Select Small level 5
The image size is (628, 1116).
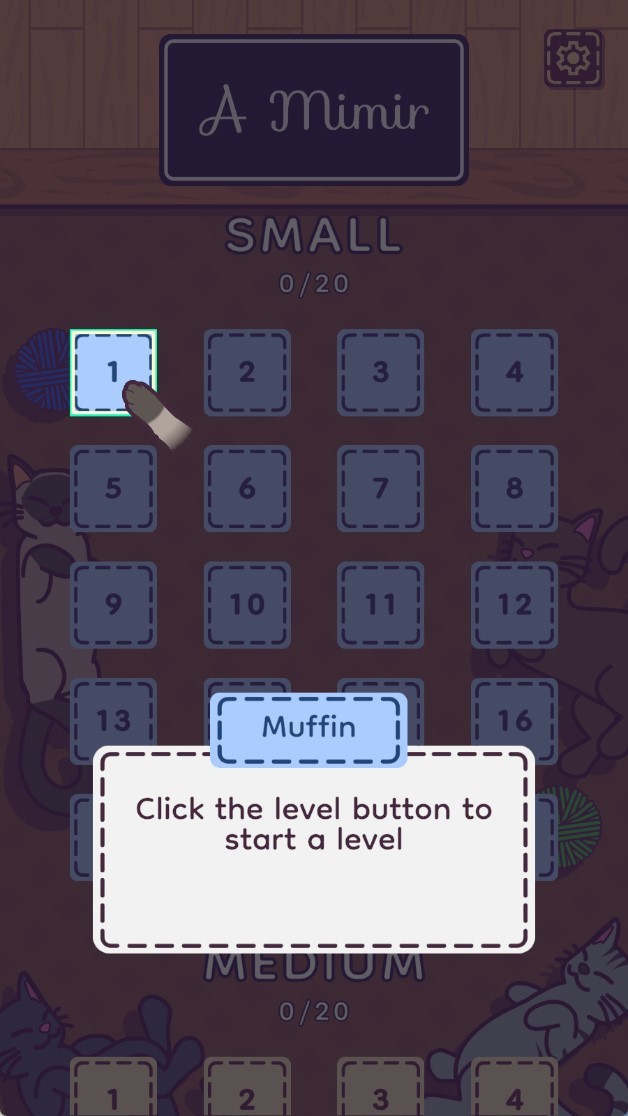click(113, 488)
